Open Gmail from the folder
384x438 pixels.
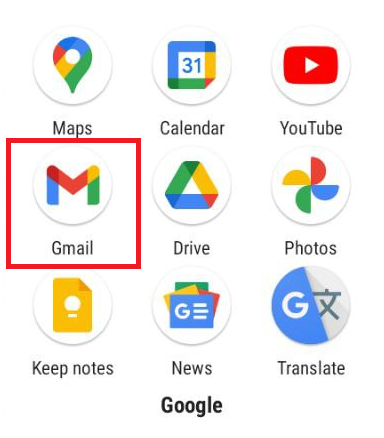(x=73, y=186)
